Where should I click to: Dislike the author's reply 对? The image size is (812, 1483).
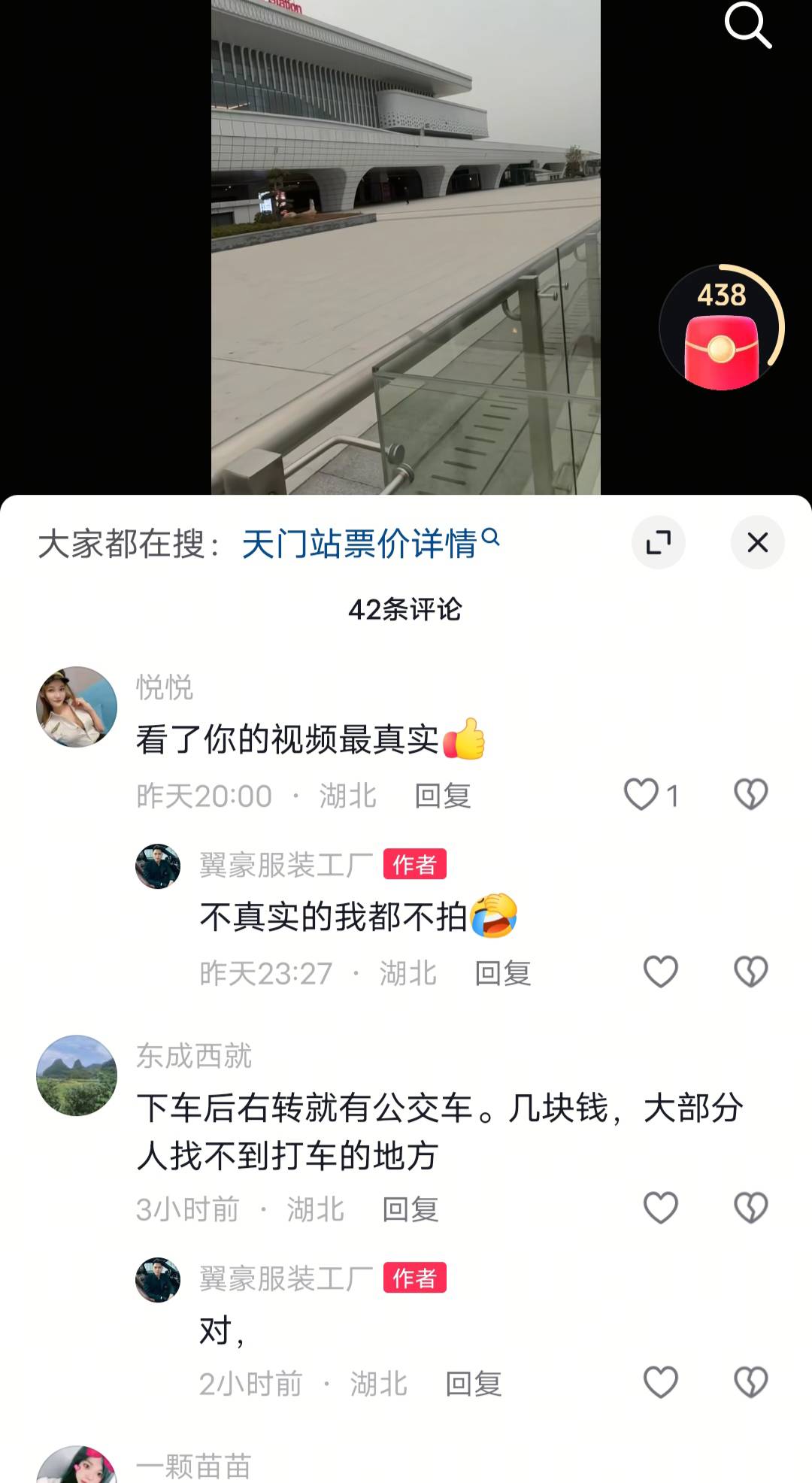click(x=750, y=1382)
